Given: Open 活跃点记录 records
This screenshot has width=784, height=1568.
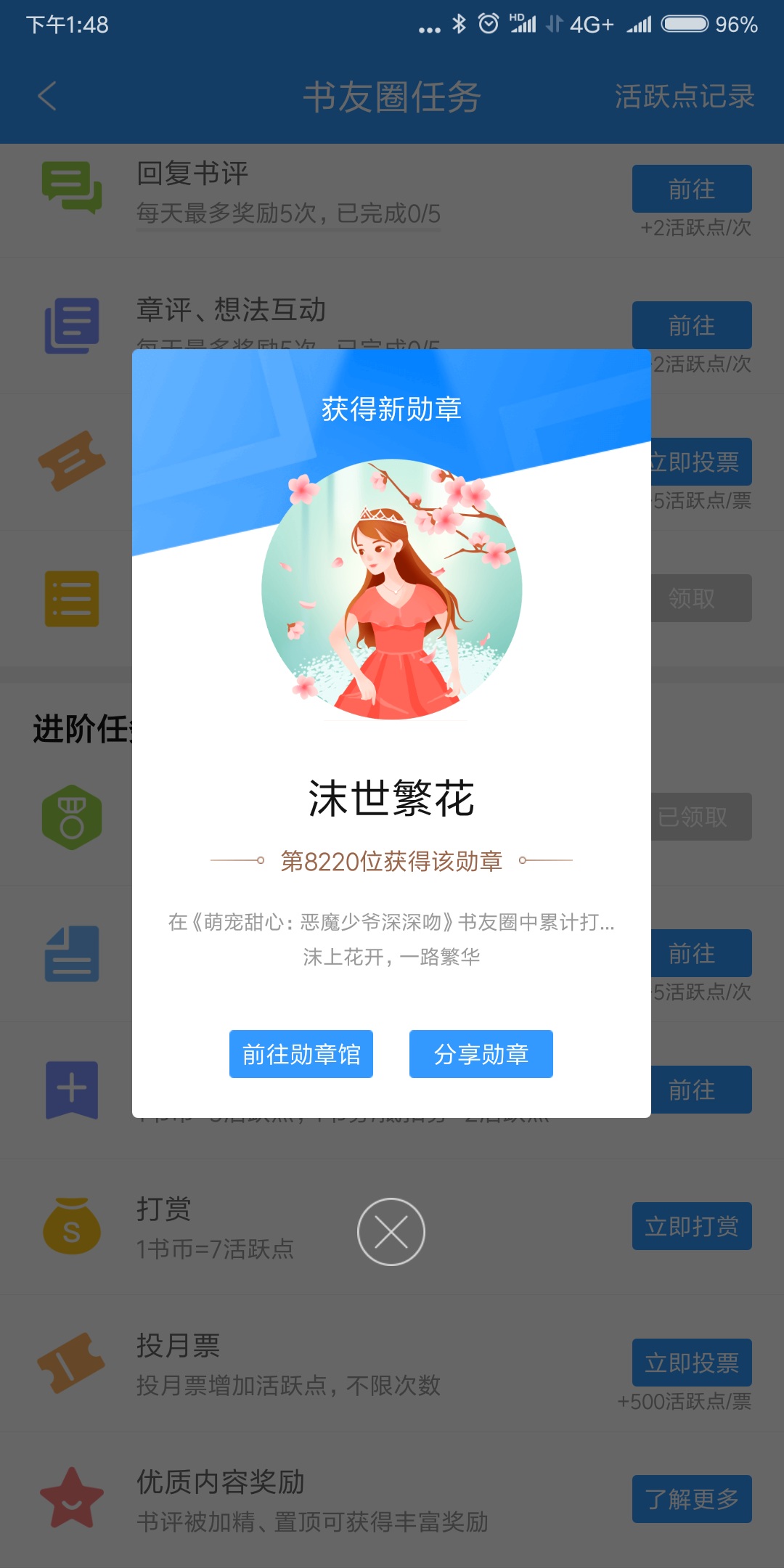Looking at the screenshot, I should (x=684, y=97).
